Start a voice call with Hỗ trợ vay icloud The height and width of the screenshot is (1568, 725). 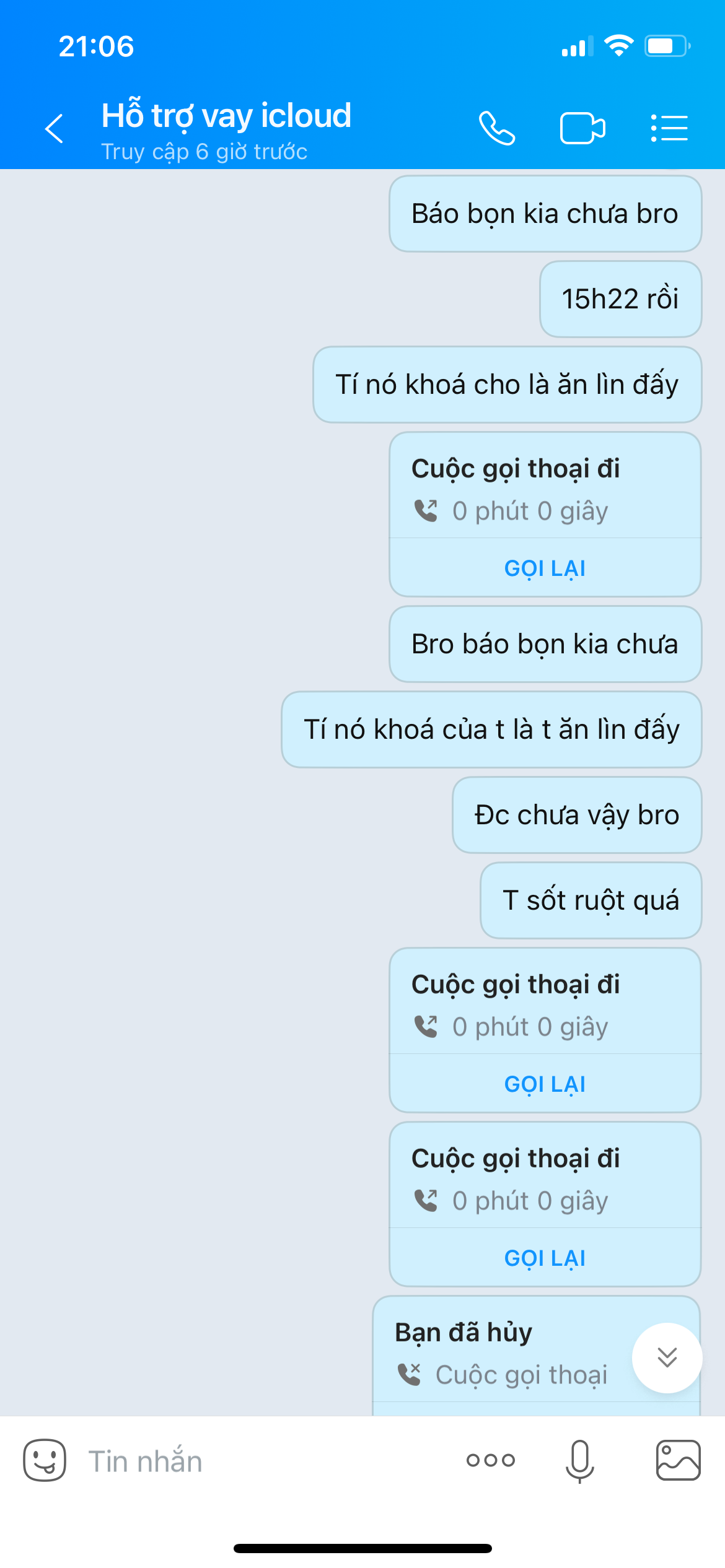497,128
